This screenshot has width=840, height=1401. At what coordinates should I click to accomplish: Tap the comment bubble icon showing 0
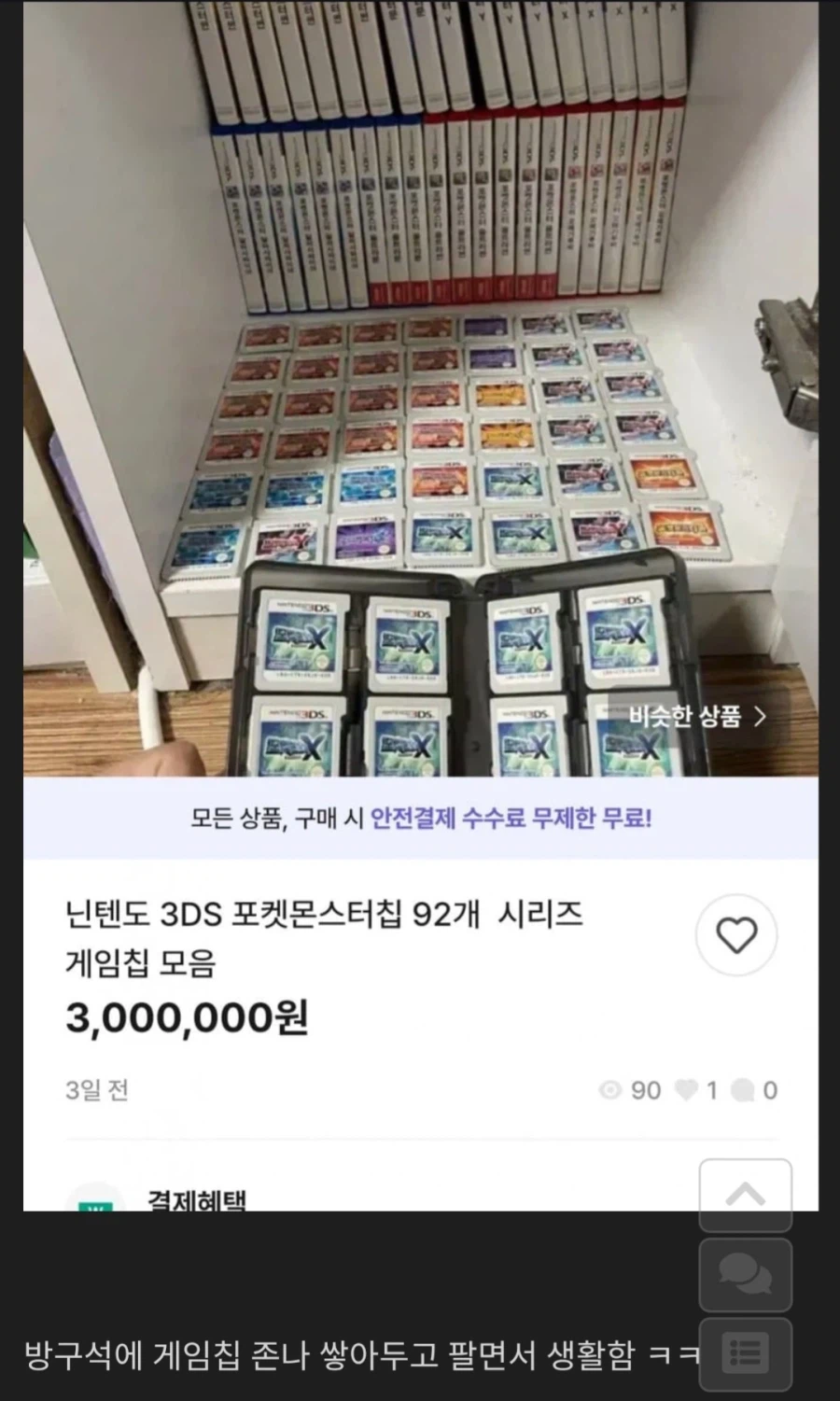tap(747, 1090)
